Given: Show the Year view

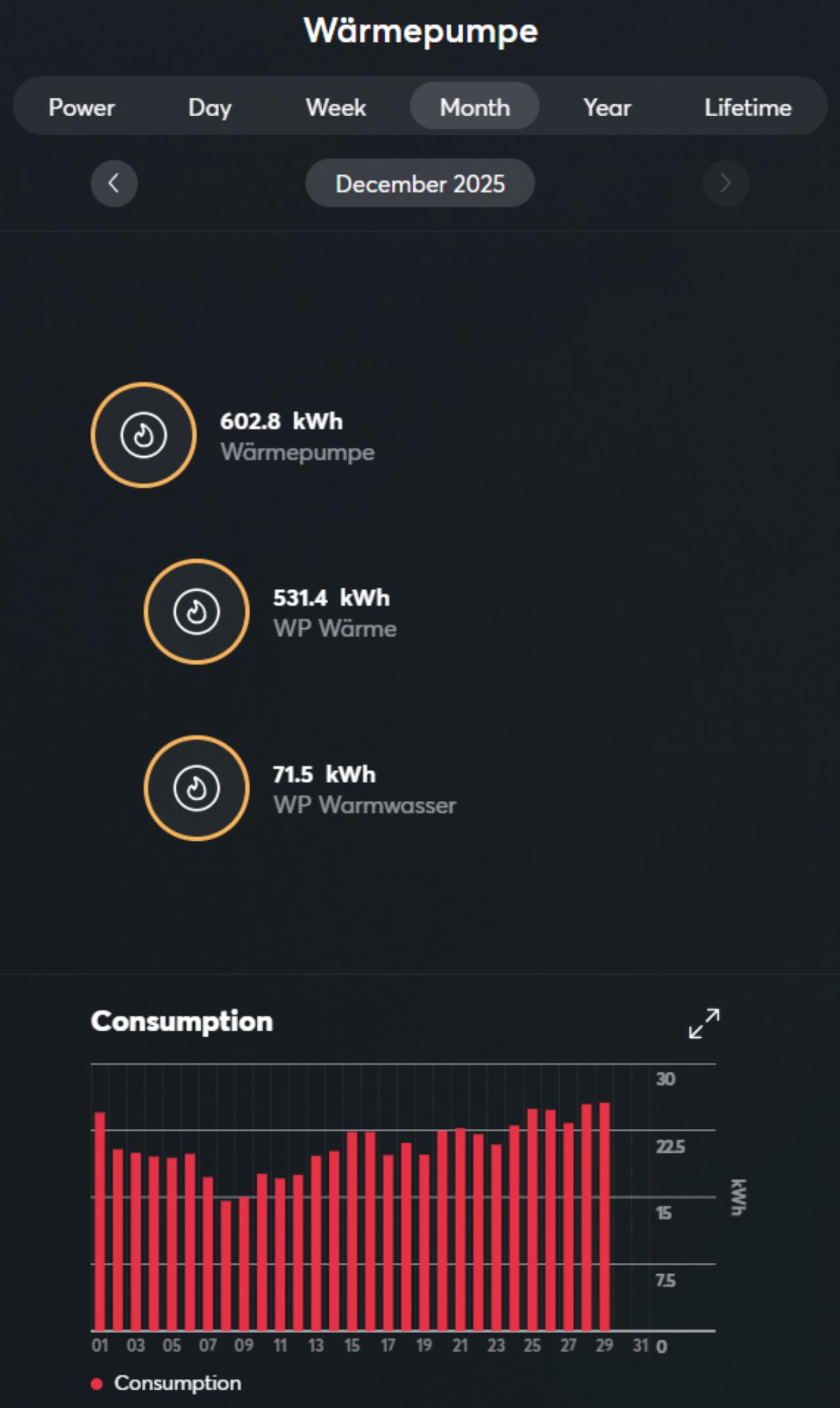Looking at the screenshot, I should (x=607, y=107).
